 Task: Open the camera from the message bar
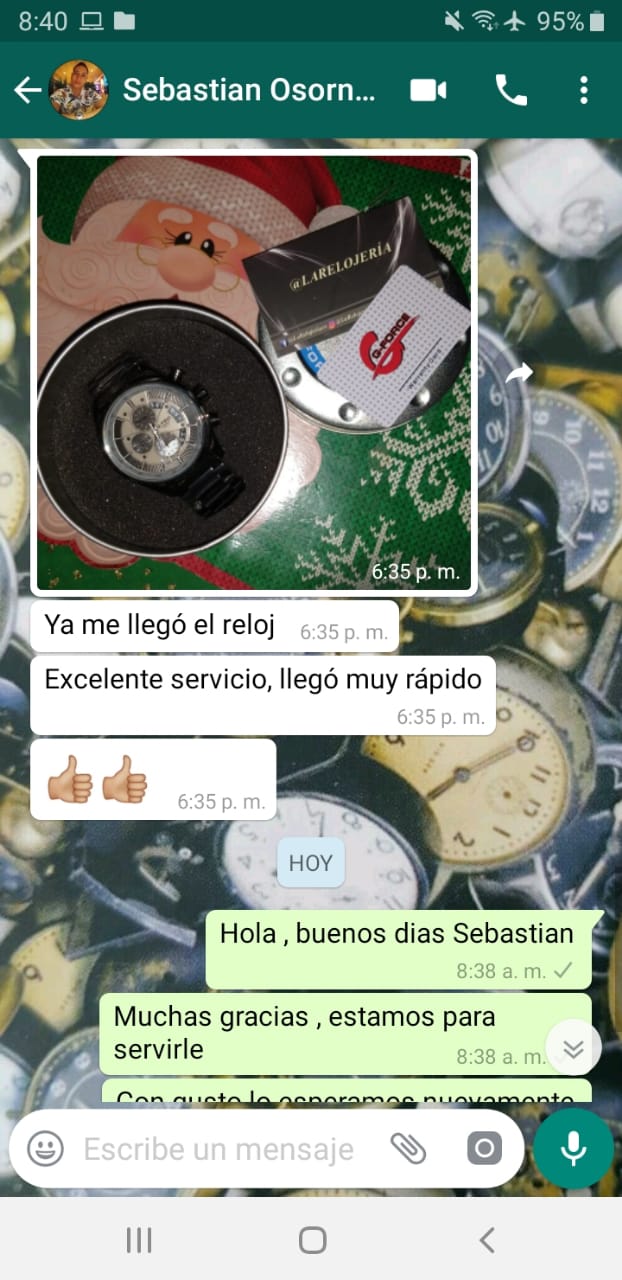pos(485,1149)
